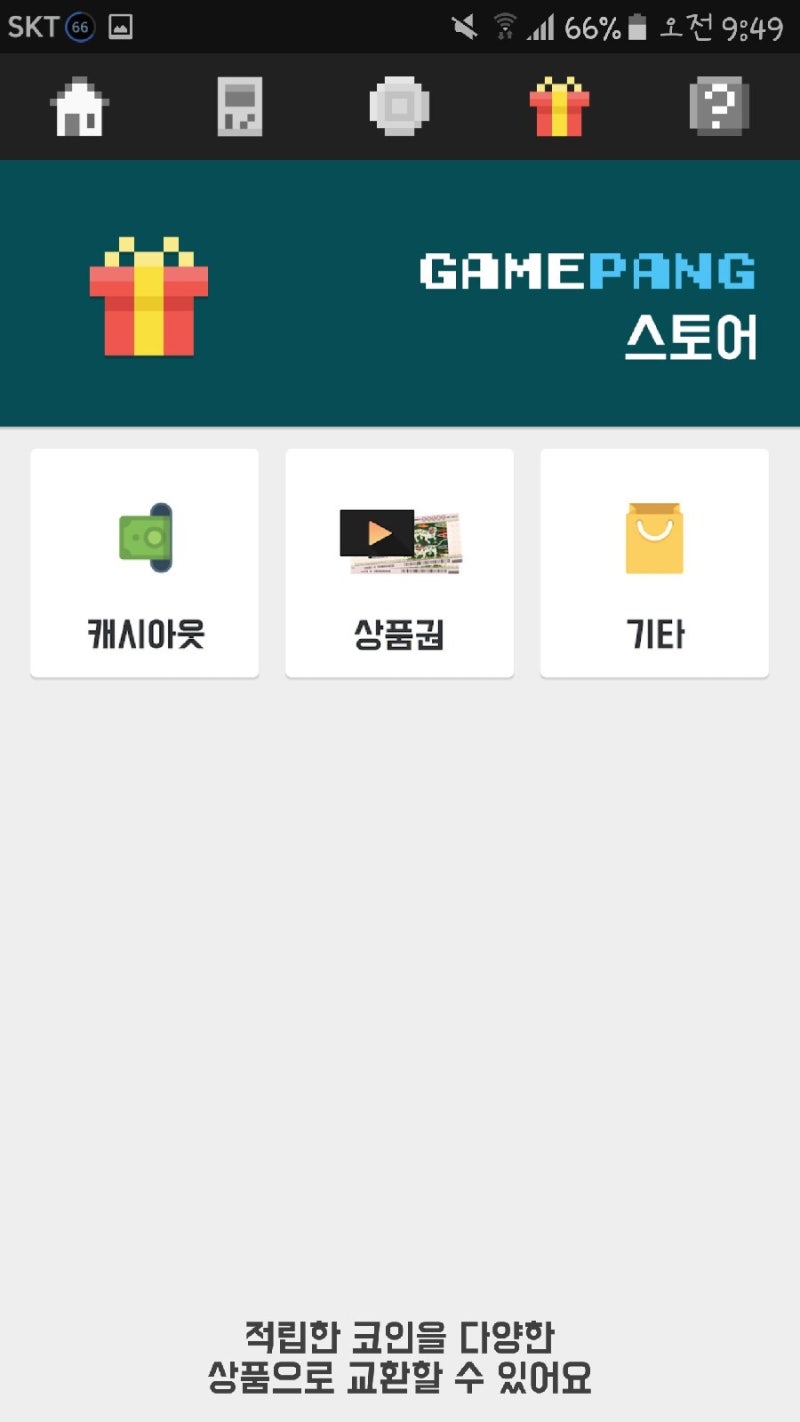Click the yellow shopping bag icon

coord(654,536)
